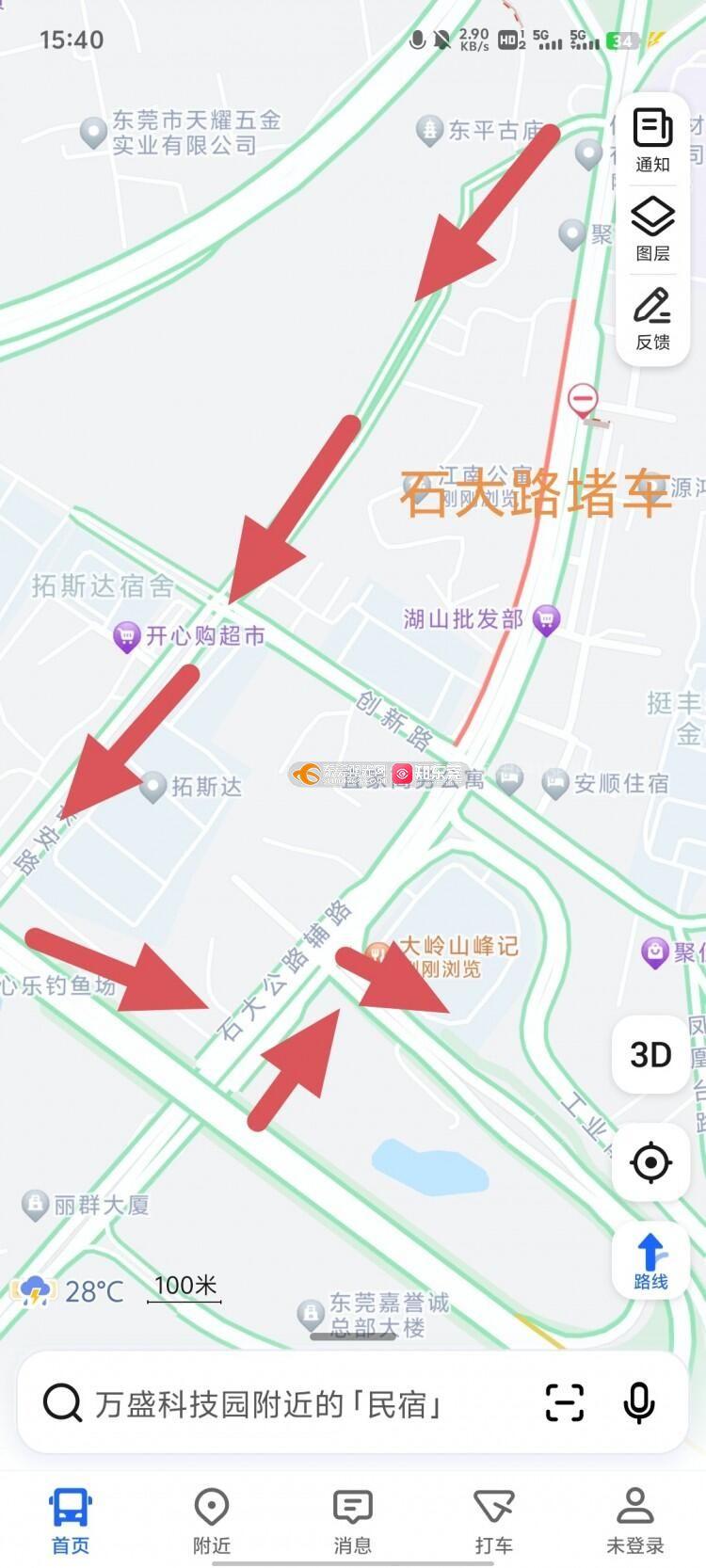
Task: Open the 通知 notifications panel
Action: coord(651,140)
